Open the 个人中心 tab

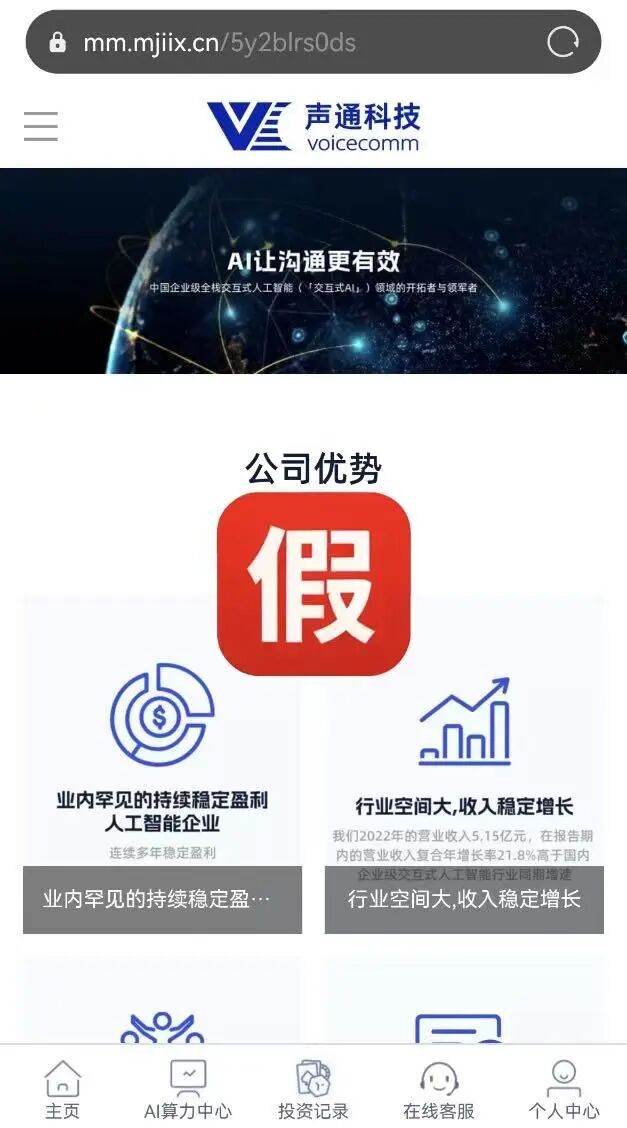pos(564,1089)
